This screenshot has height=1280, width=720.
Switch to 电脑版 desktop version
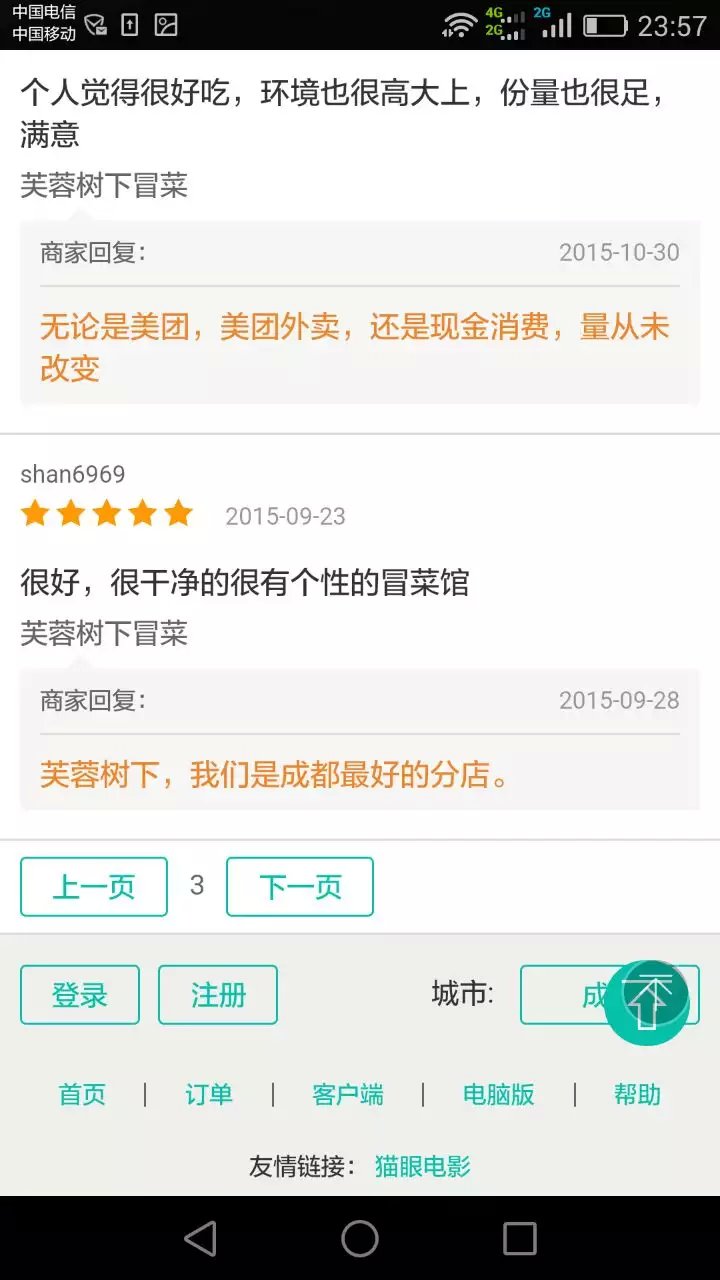pos(499,1094)
